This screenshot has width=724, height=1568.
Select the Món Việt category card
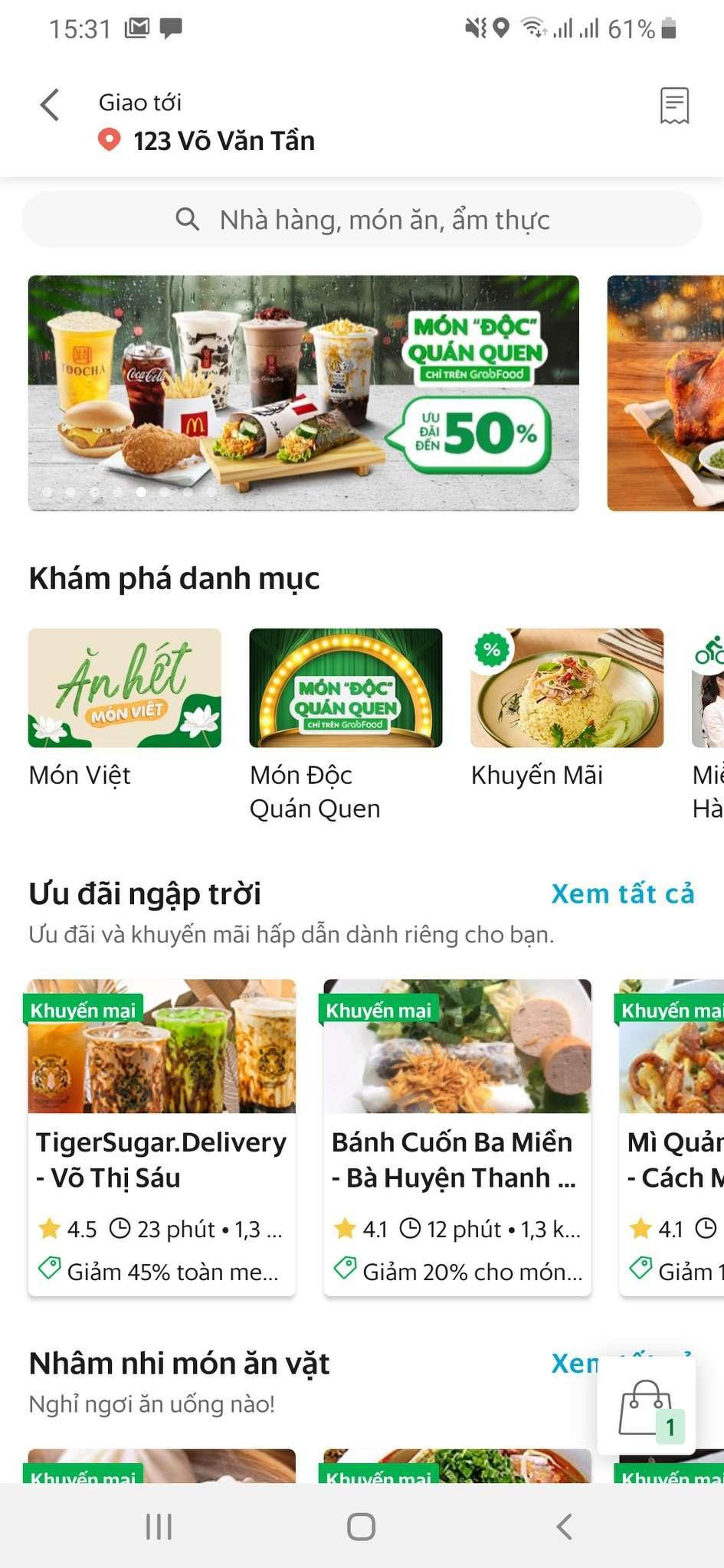(x=124, y=688)
